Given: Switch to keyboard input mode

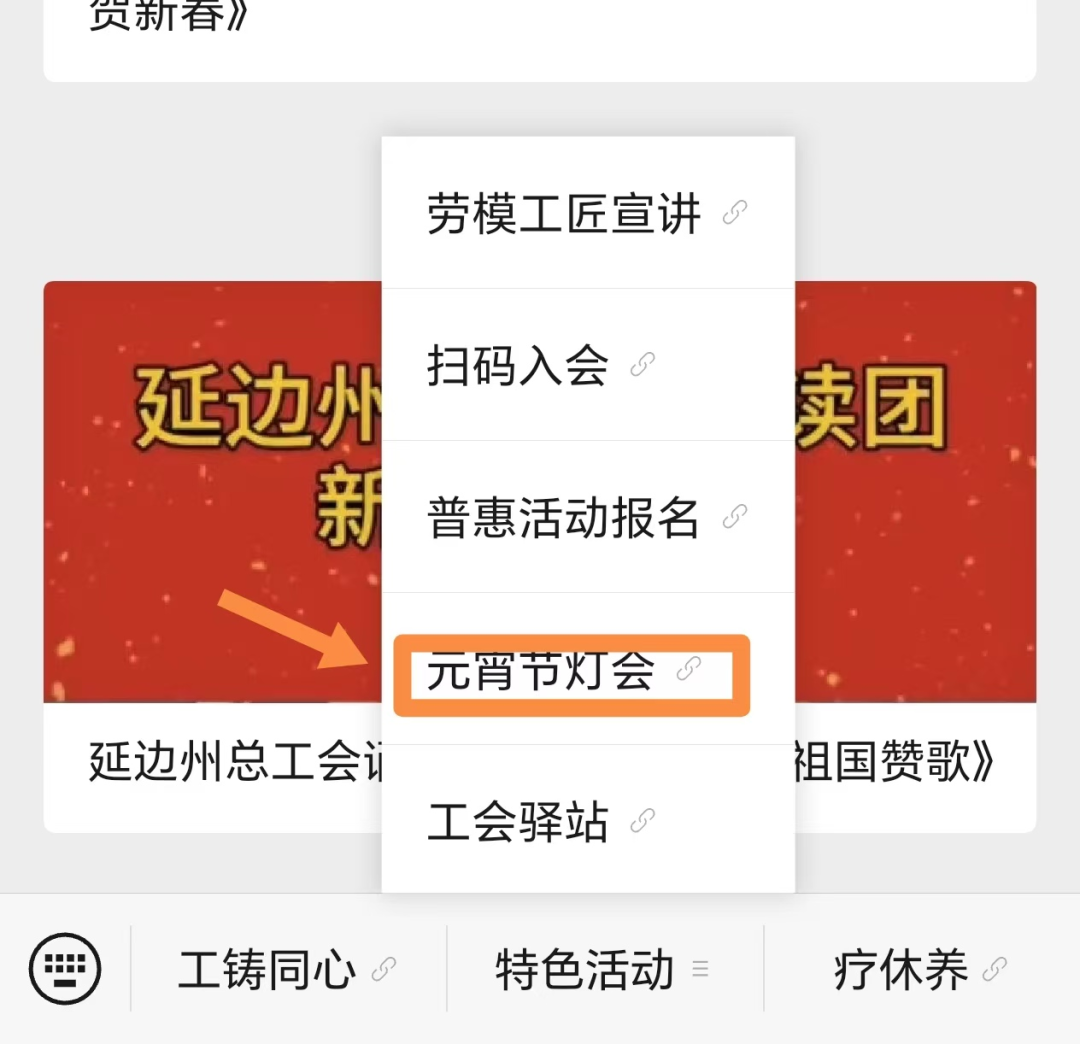Looking at the screenshot, I should click(x=65, y=968).
